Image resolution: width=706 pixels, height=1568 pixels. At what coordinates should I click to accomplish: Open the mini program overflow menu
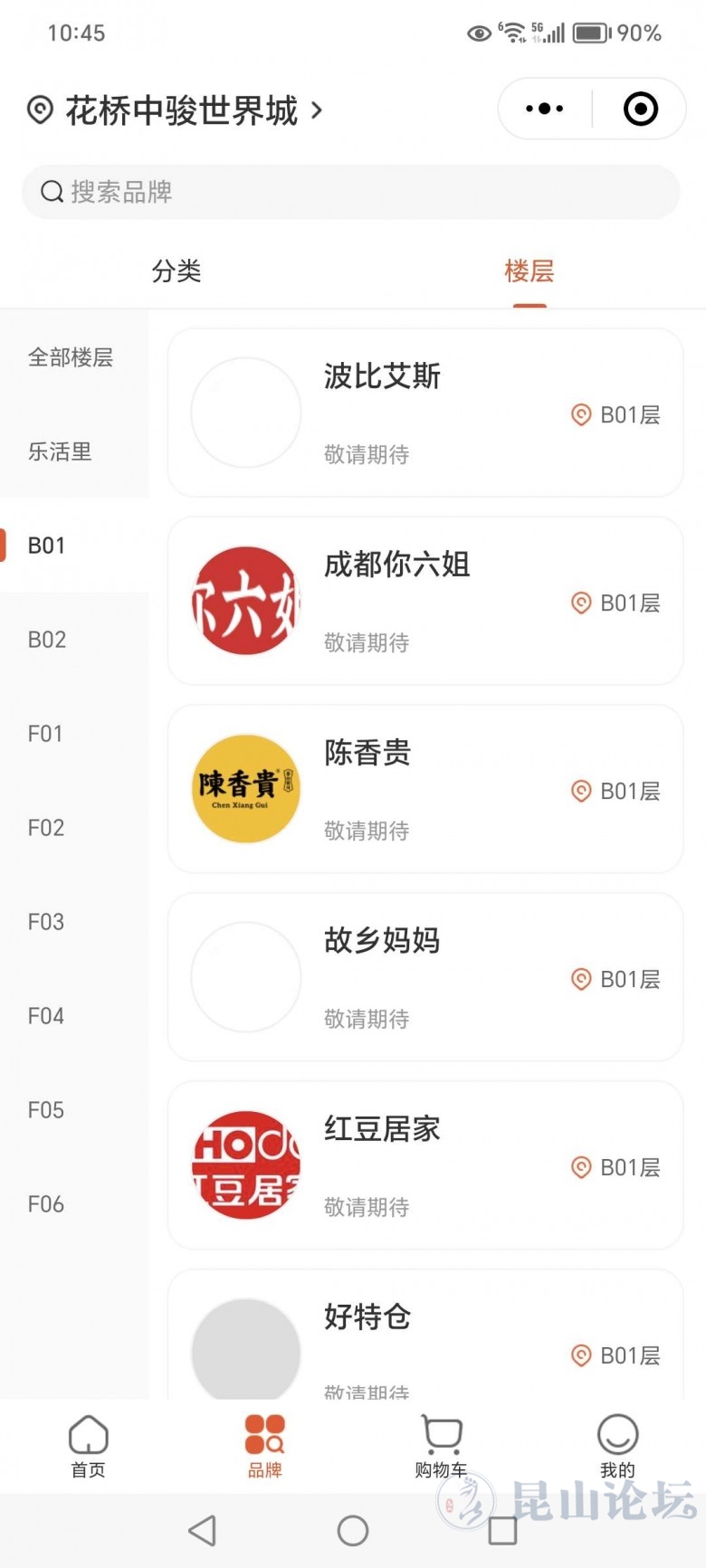click(x=544, y=109)
